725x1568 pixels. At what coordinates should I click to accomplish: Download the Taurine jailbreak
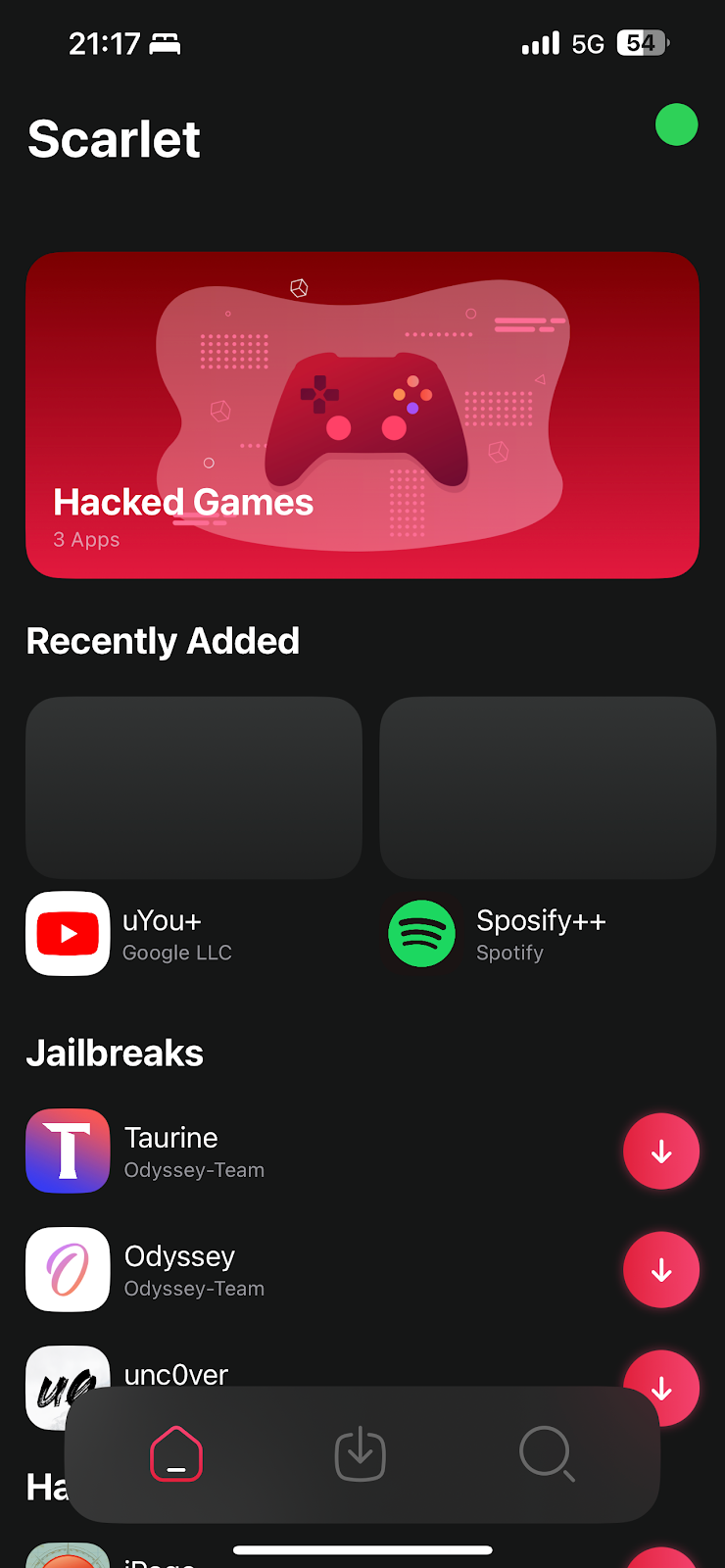661,1151
